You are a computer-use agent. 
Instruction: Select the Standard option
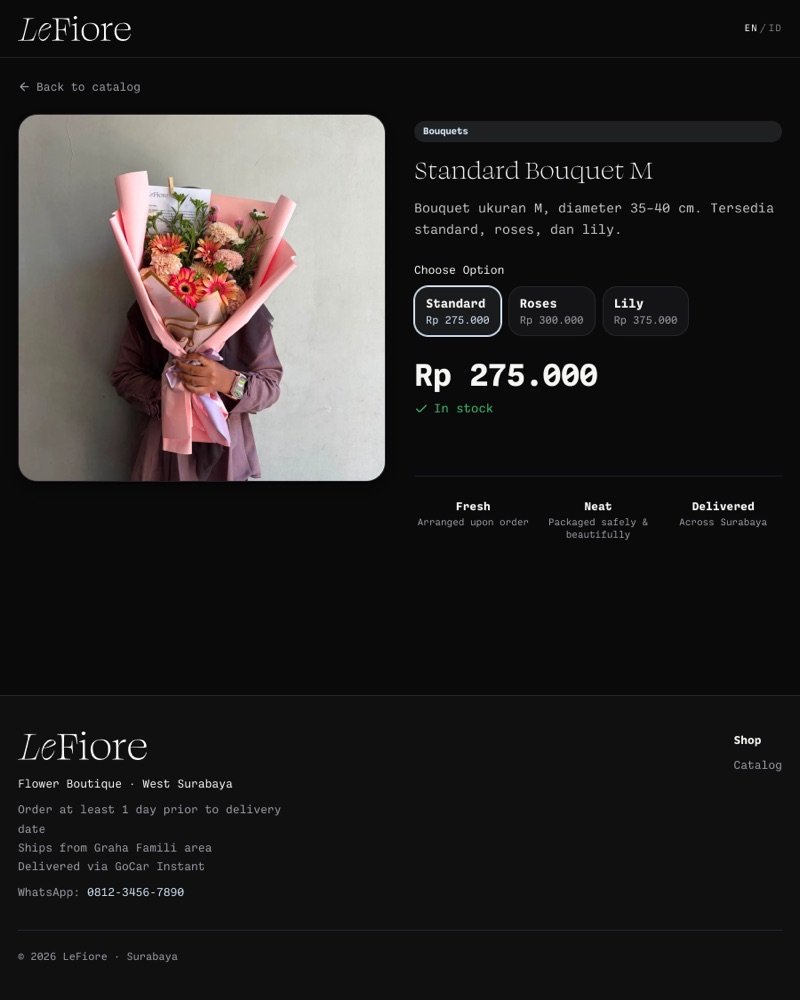(457, 311)
